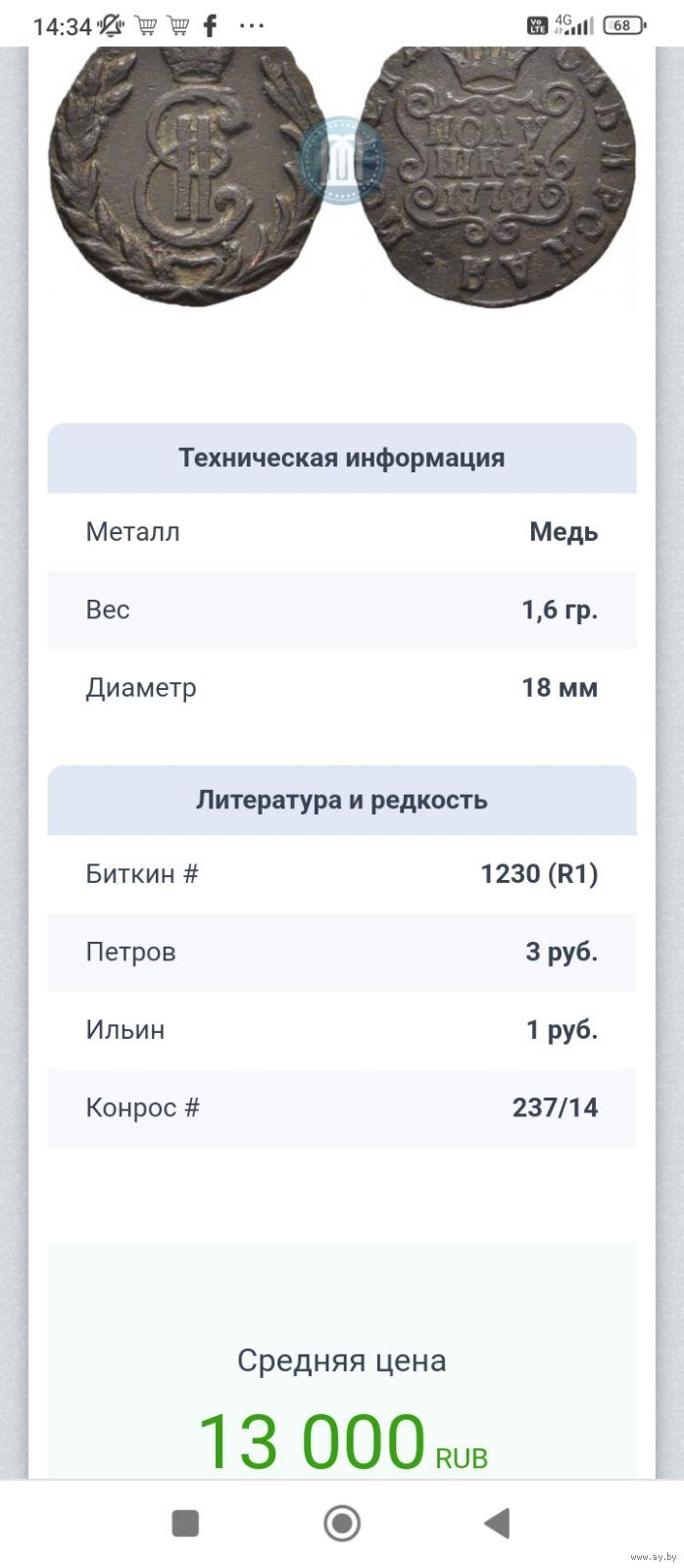The image size is (684, 1568).
Task: Go back with the navigation bar arrow
Action: click(498, 1523)
